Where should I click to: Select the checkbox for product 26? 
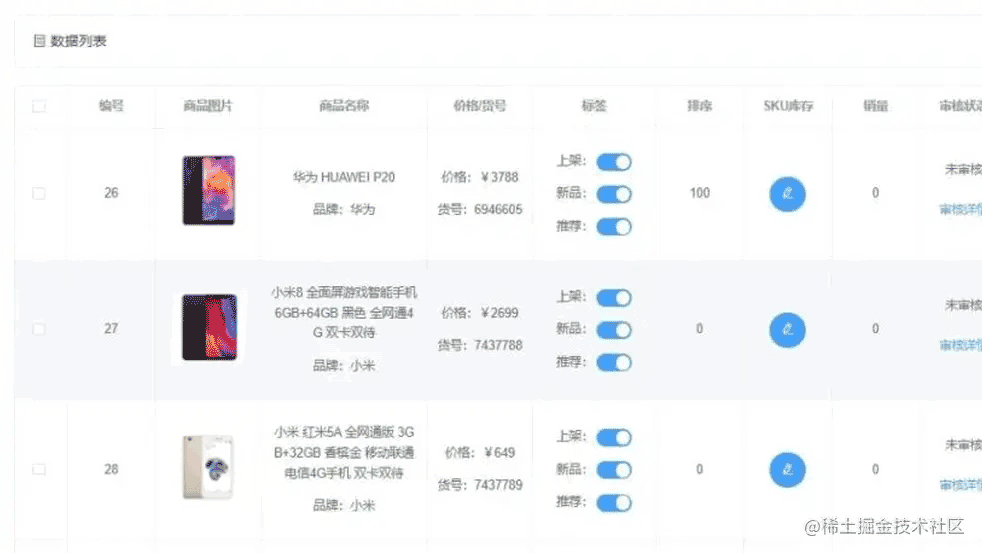pyautogui.click(x=39, y=194)
